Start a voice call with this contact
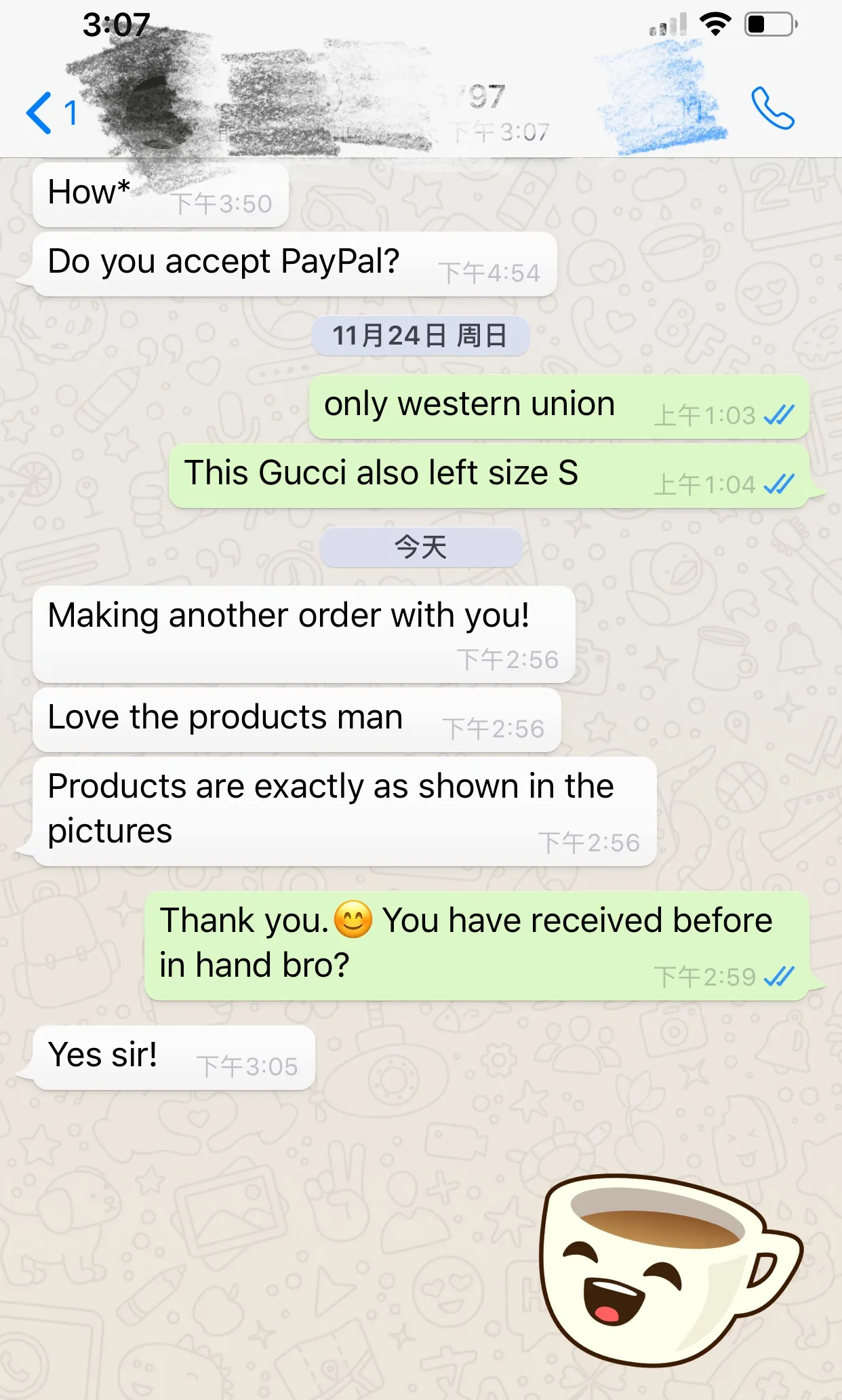The width and height of the screenshot is (842, 1400). (x=772, y=109)
